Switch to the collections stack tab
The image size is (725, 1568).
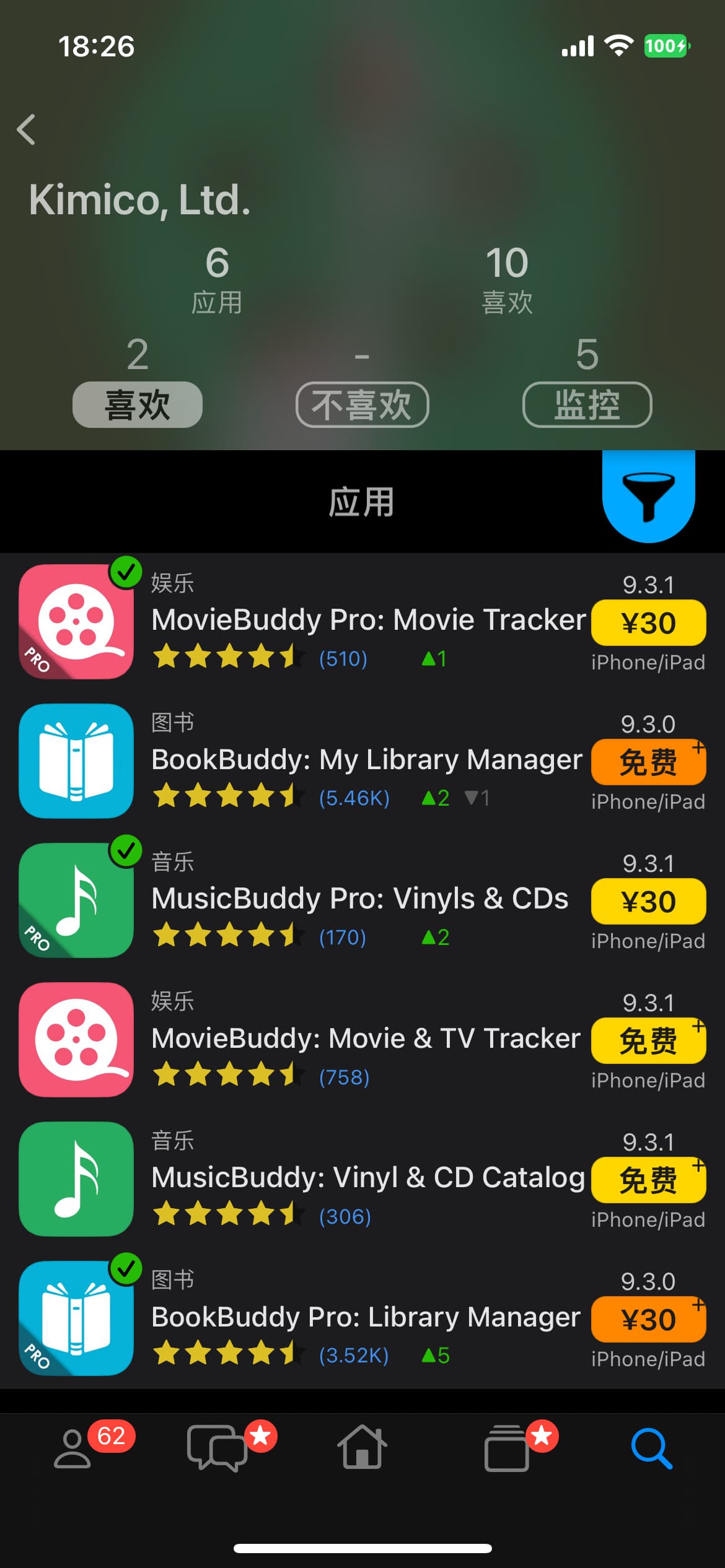[507, 1449]
